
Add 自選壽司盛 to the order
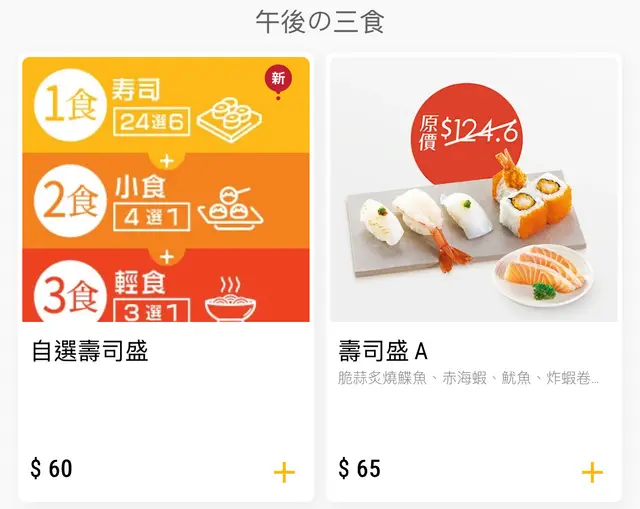(x=284, y=472)
